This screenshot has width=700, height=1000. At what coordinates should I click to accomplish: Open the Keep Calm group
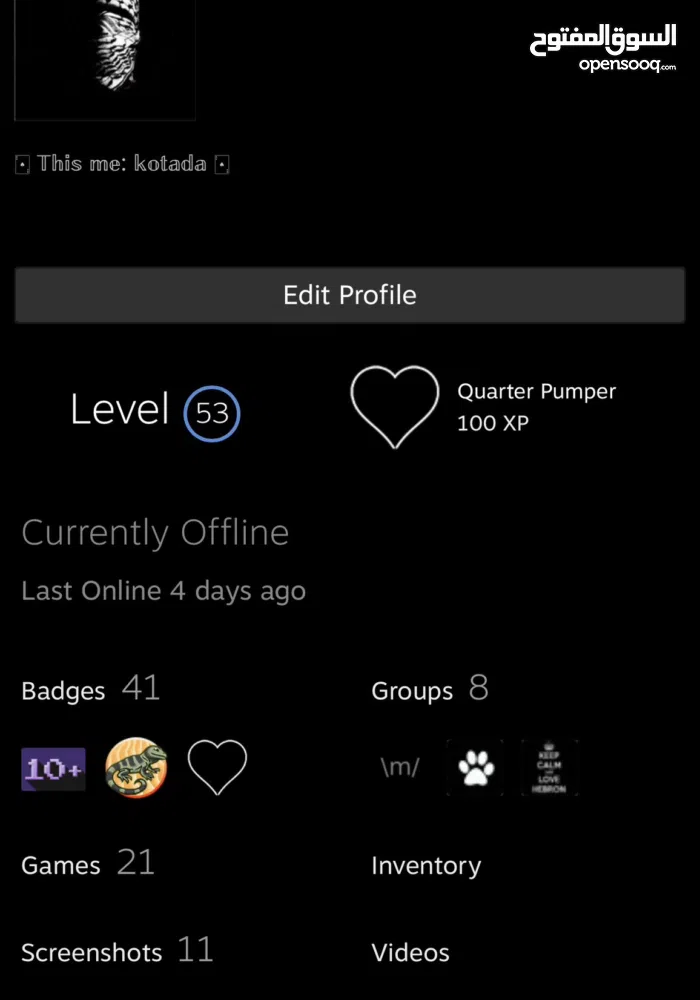click(x=549, y=768)
